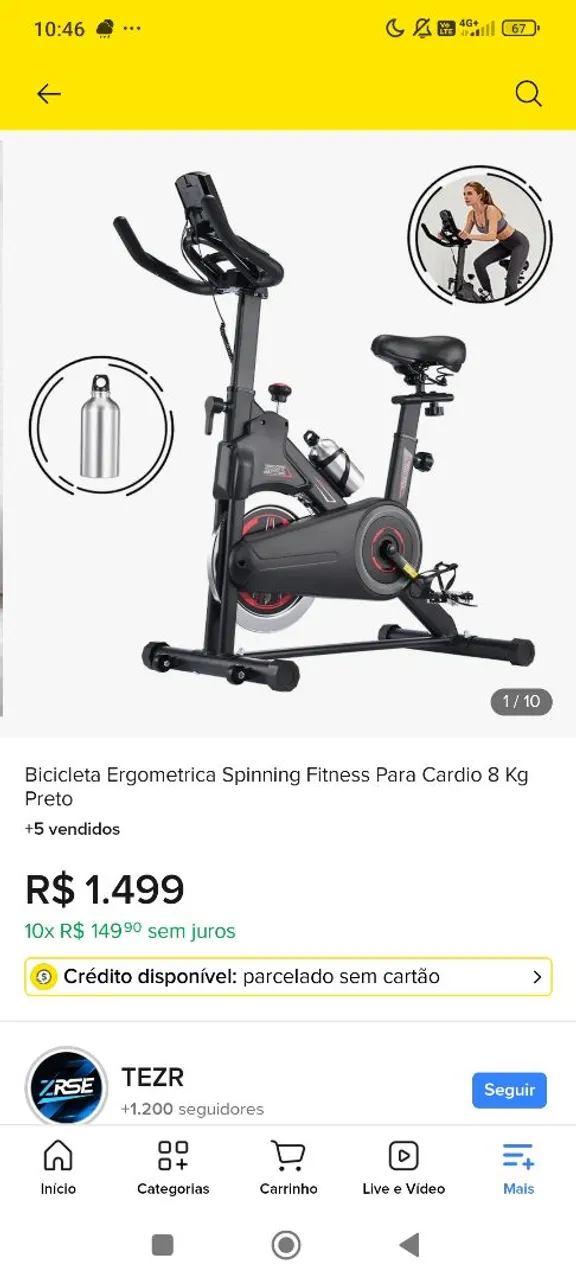Go back using the top arrow

49,94
